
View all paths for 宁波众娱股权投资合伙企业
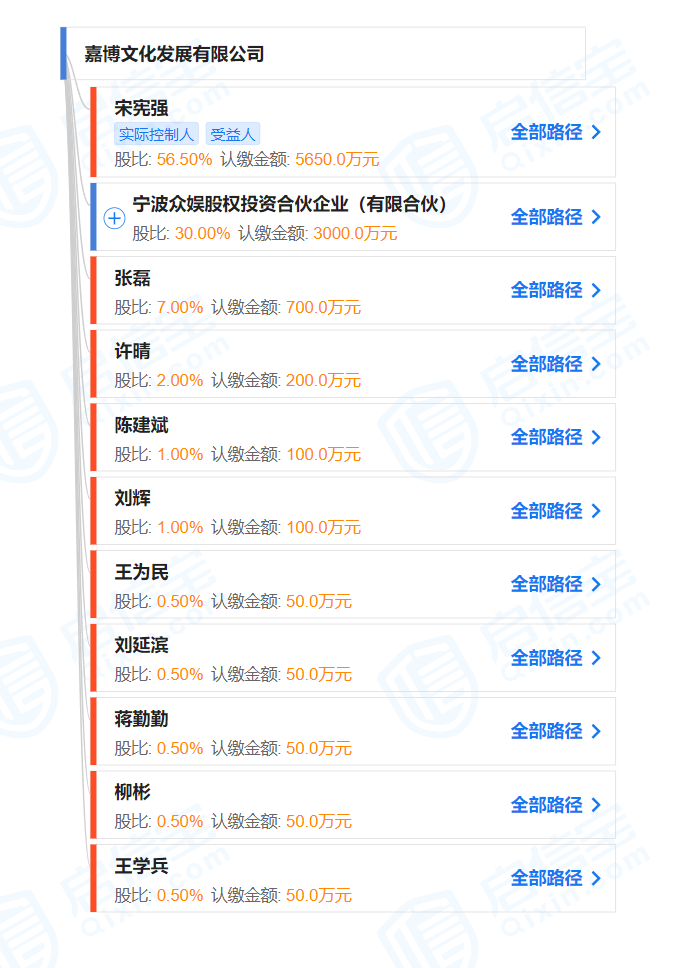pyautogui.click(x=555, y=217)
